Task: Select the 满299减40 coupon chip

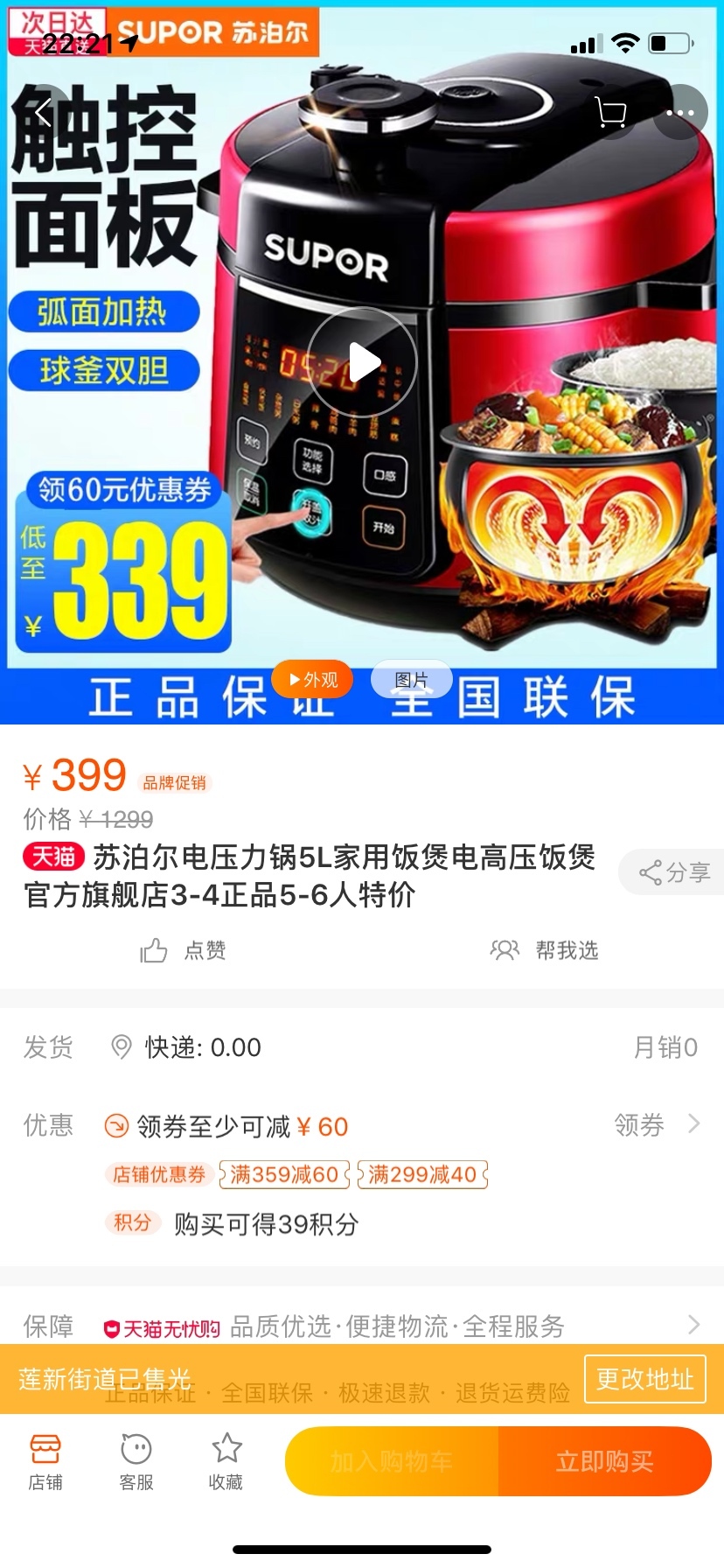Action: [422, 1174]
